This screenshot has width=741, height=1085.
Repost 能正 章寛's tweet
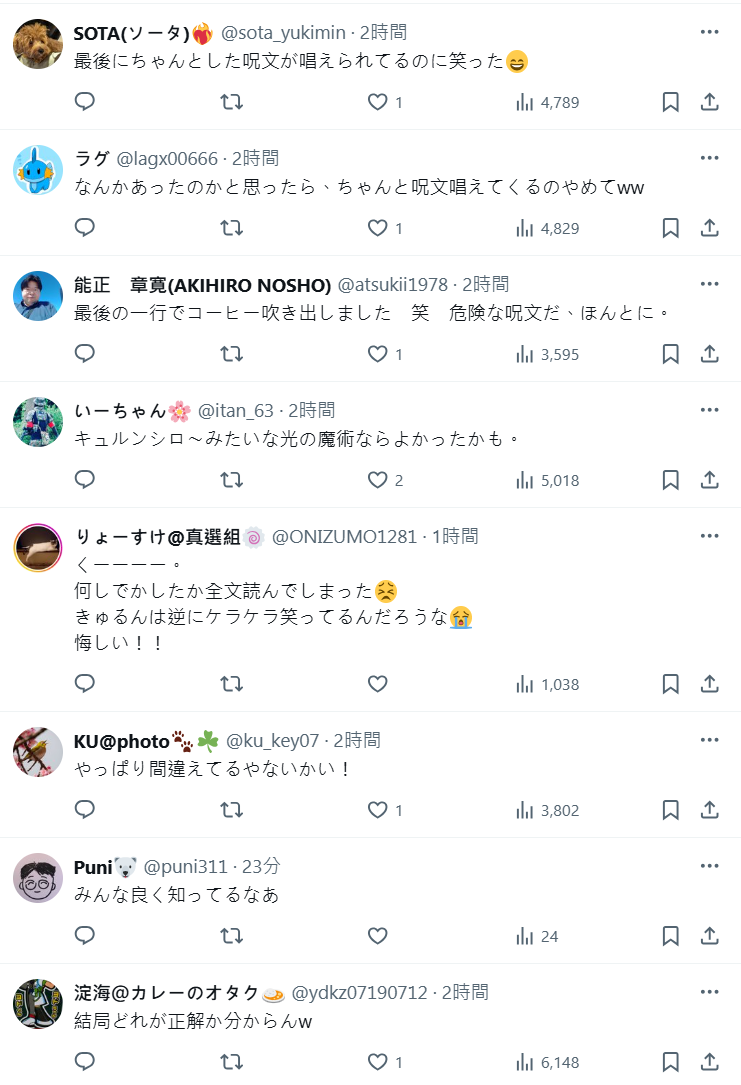tap(231, 354)
